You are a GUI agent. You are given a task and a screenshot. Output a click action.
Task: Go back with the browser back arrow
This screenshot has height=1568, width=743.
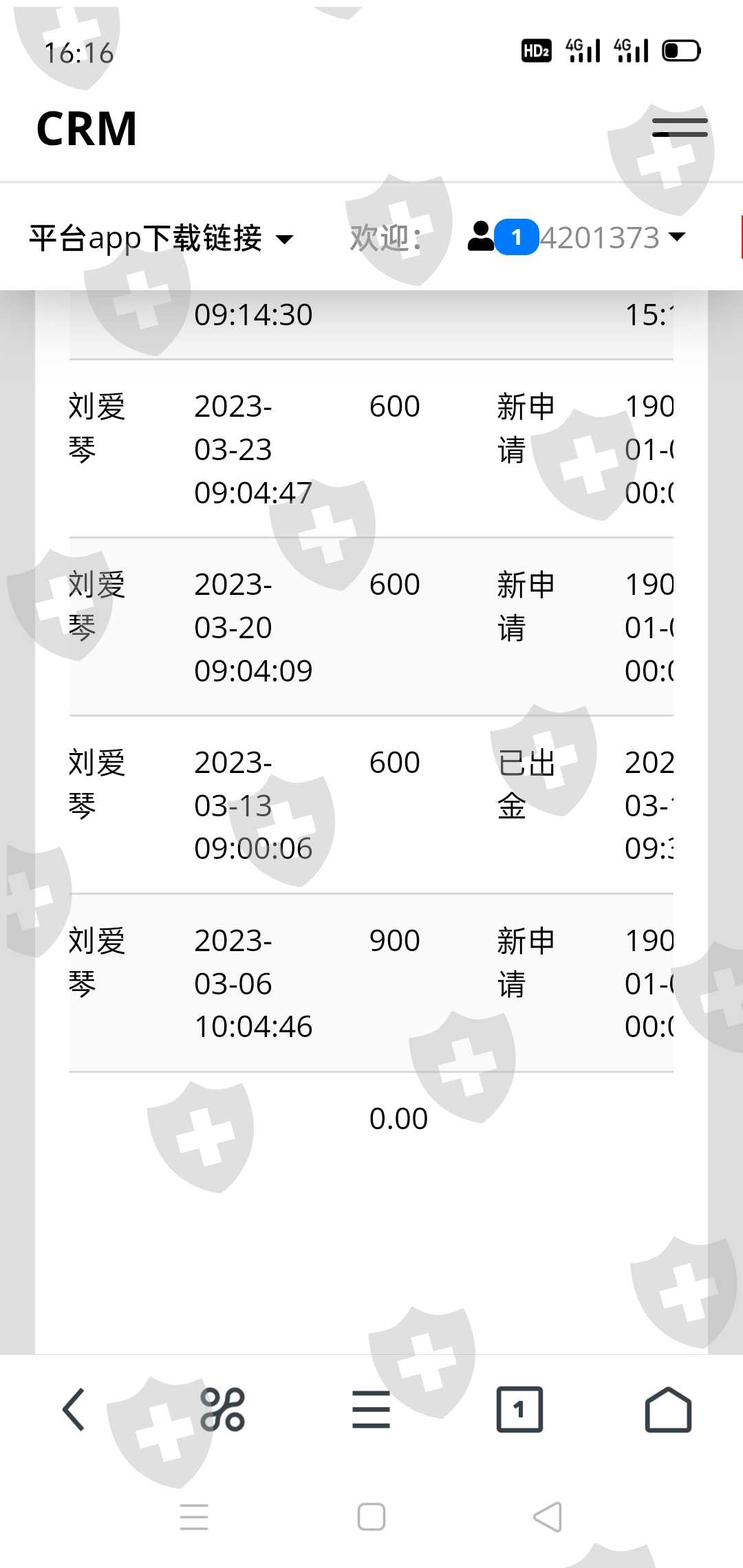[x=74, y=1409]
